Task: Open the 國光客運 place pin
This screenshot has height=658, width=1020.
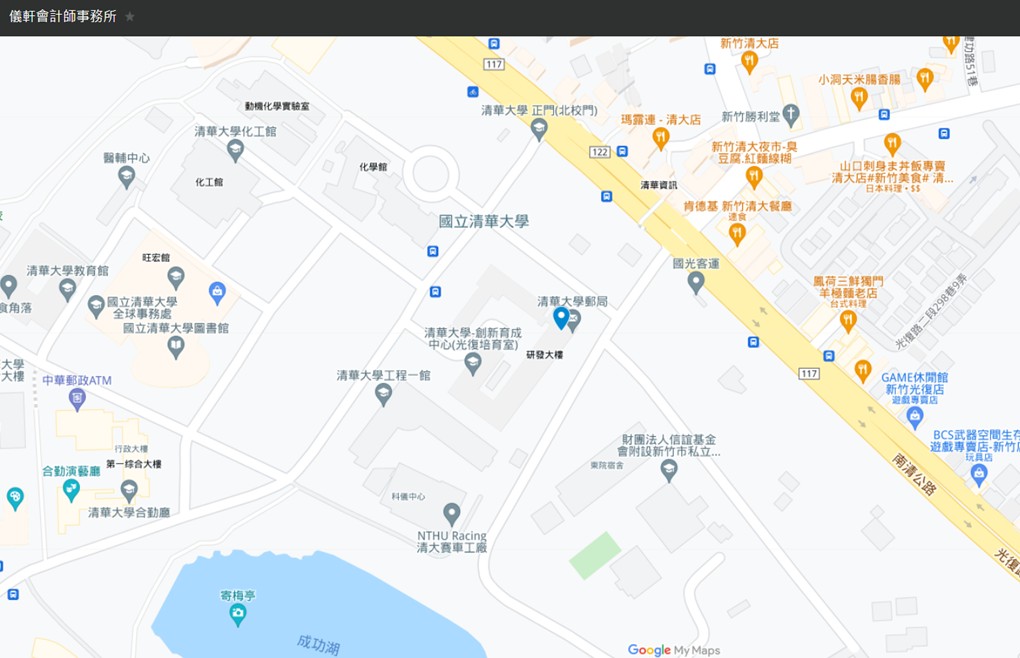Action: click(x=696, y=282)
